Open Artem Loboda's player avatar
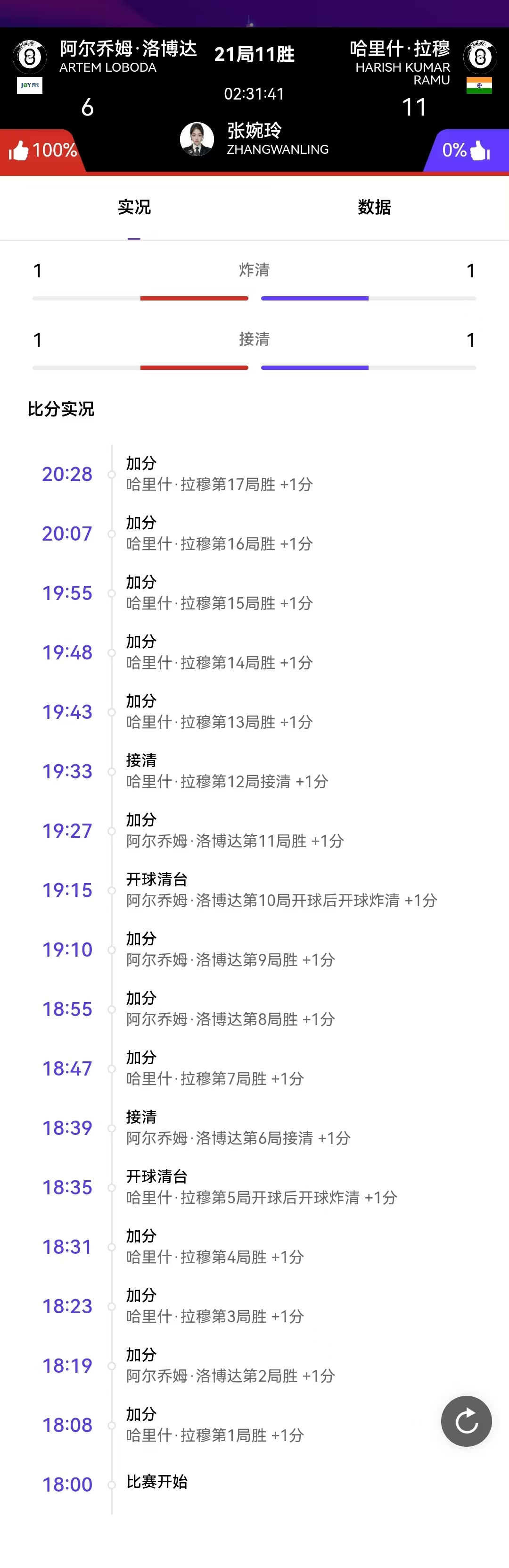Image resolution: width=509 pixels, height=1568 pixels. (x=29, y=57)
